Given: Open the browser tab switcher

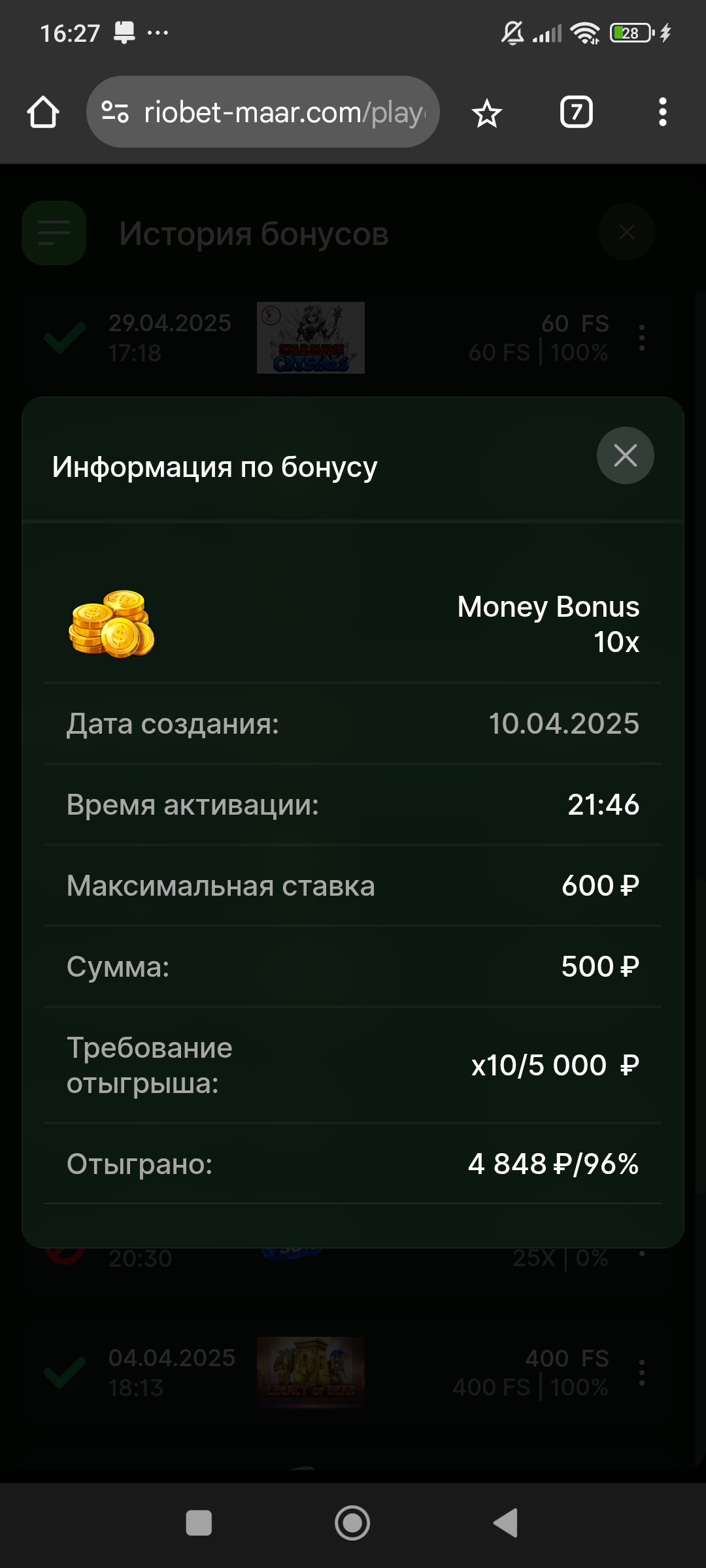Looking at the screenshot, I should tap(576, 112).
